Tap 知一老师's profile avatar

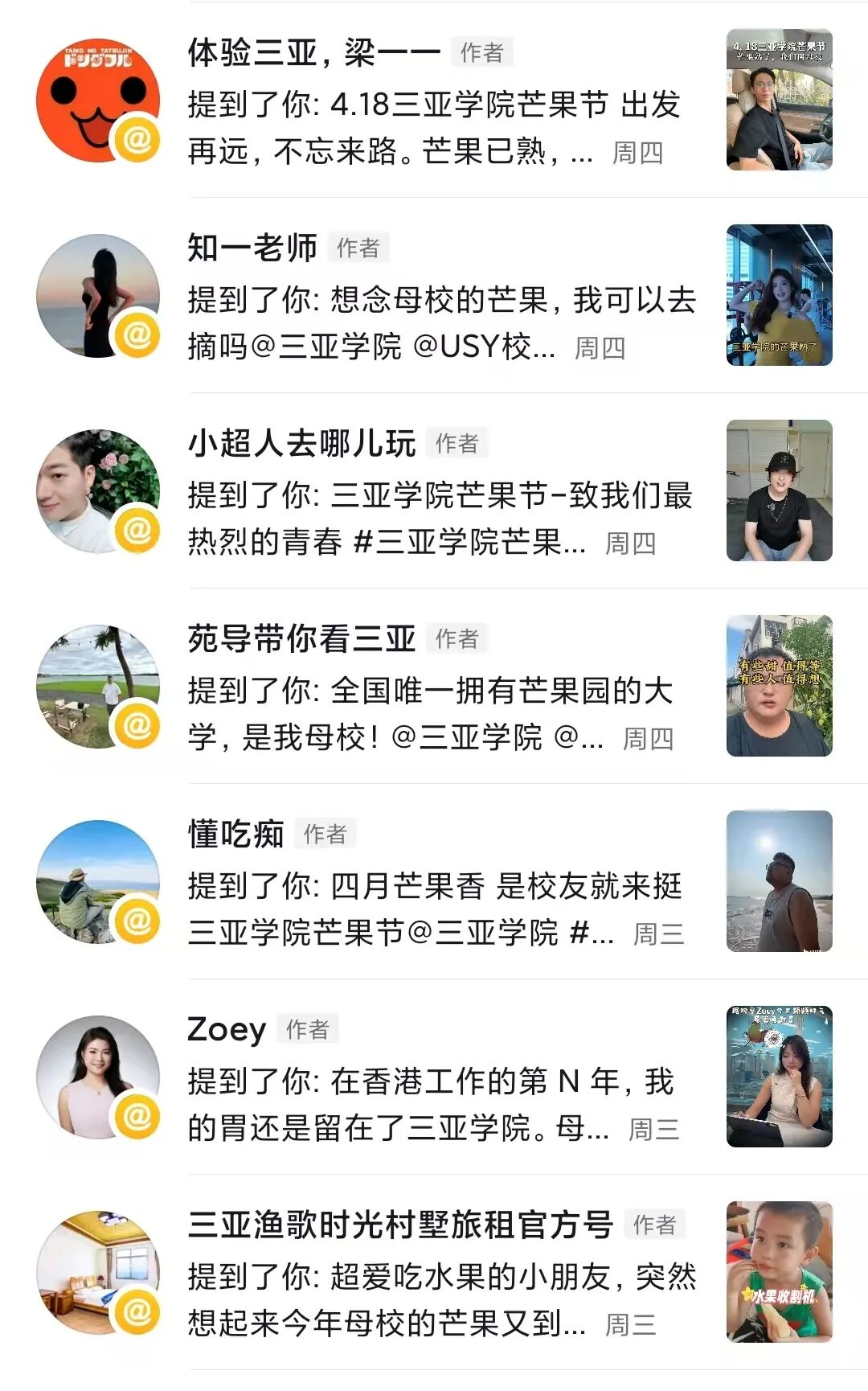(x=97, y=296)
